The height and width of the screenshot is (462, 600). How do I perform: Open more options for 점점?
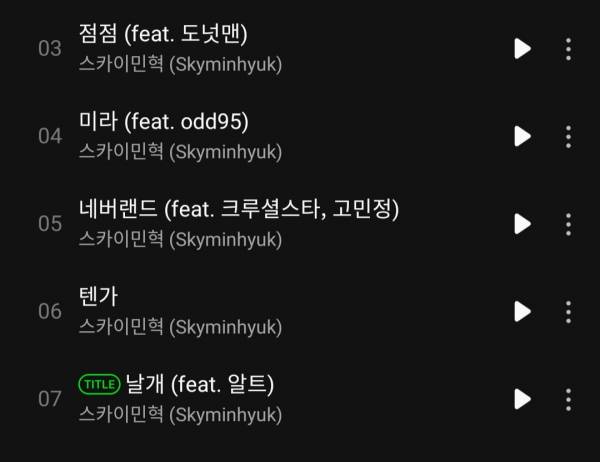coord(568,48)
